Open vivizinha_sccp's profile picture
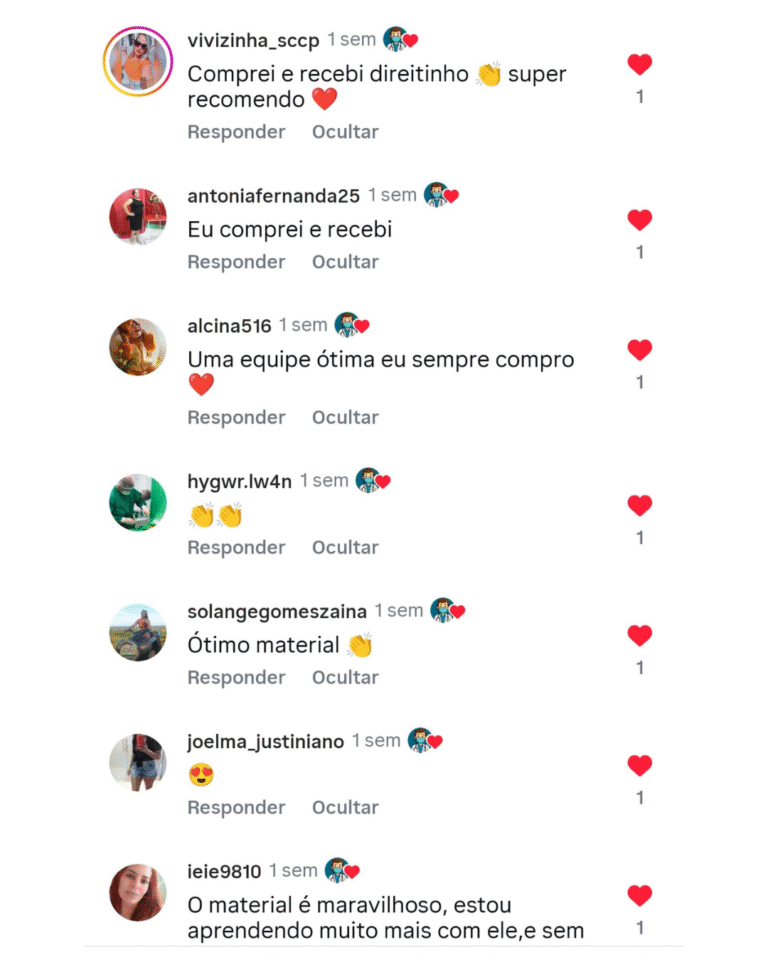Viewport: 768px width, 960px height. (x=138, y=61)
